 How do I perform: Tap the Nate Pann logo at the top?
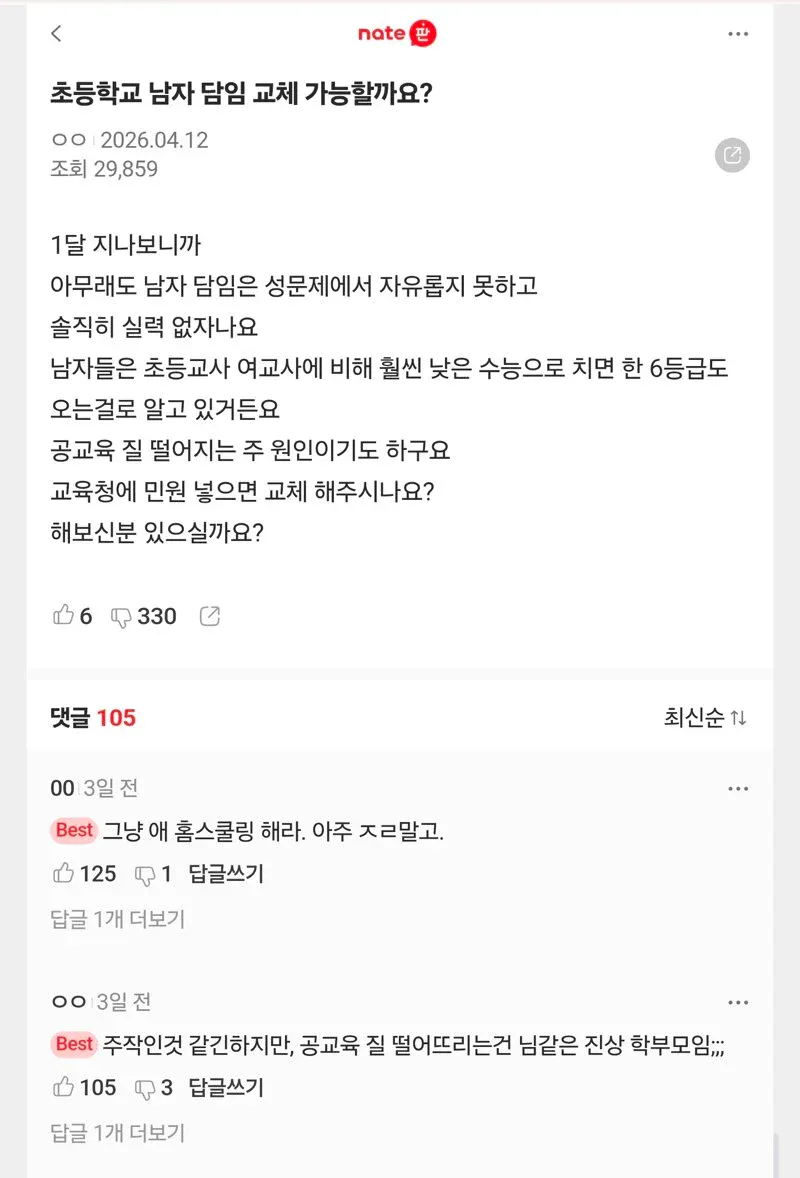pyautogui.click(x=397, y=32)
